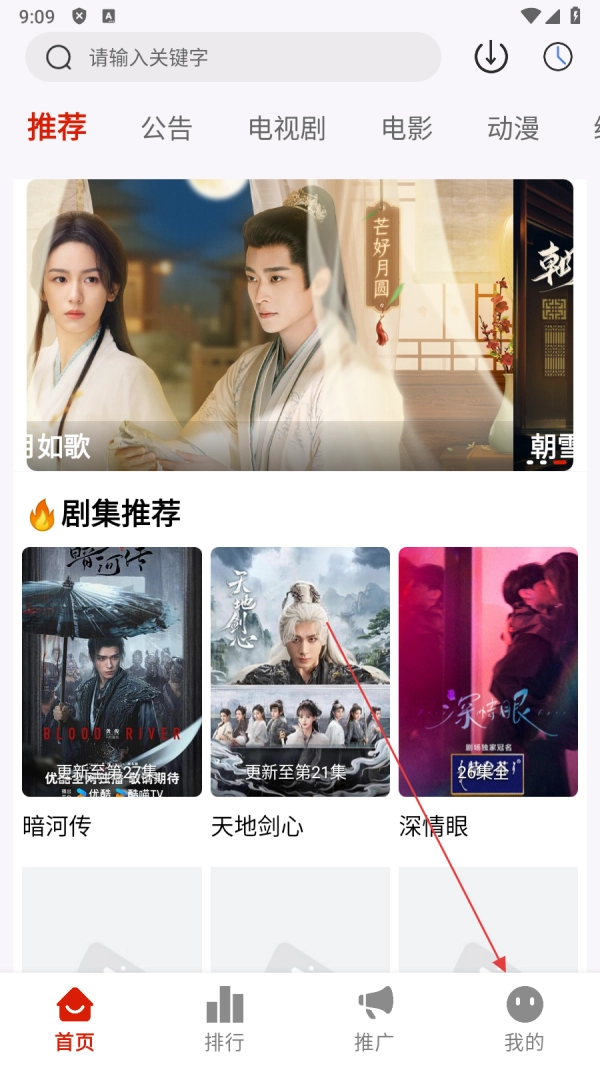Go to the 排行 rankings tab

pyautogui.click(x=224, y=1019)
